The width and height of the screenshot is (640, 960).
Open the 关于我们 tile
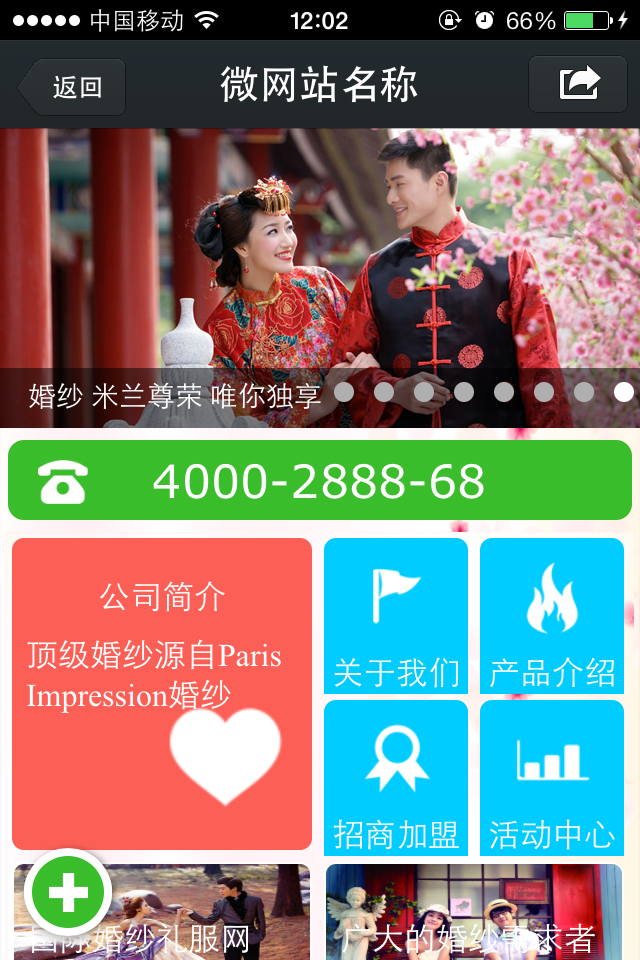pos(396,616)
